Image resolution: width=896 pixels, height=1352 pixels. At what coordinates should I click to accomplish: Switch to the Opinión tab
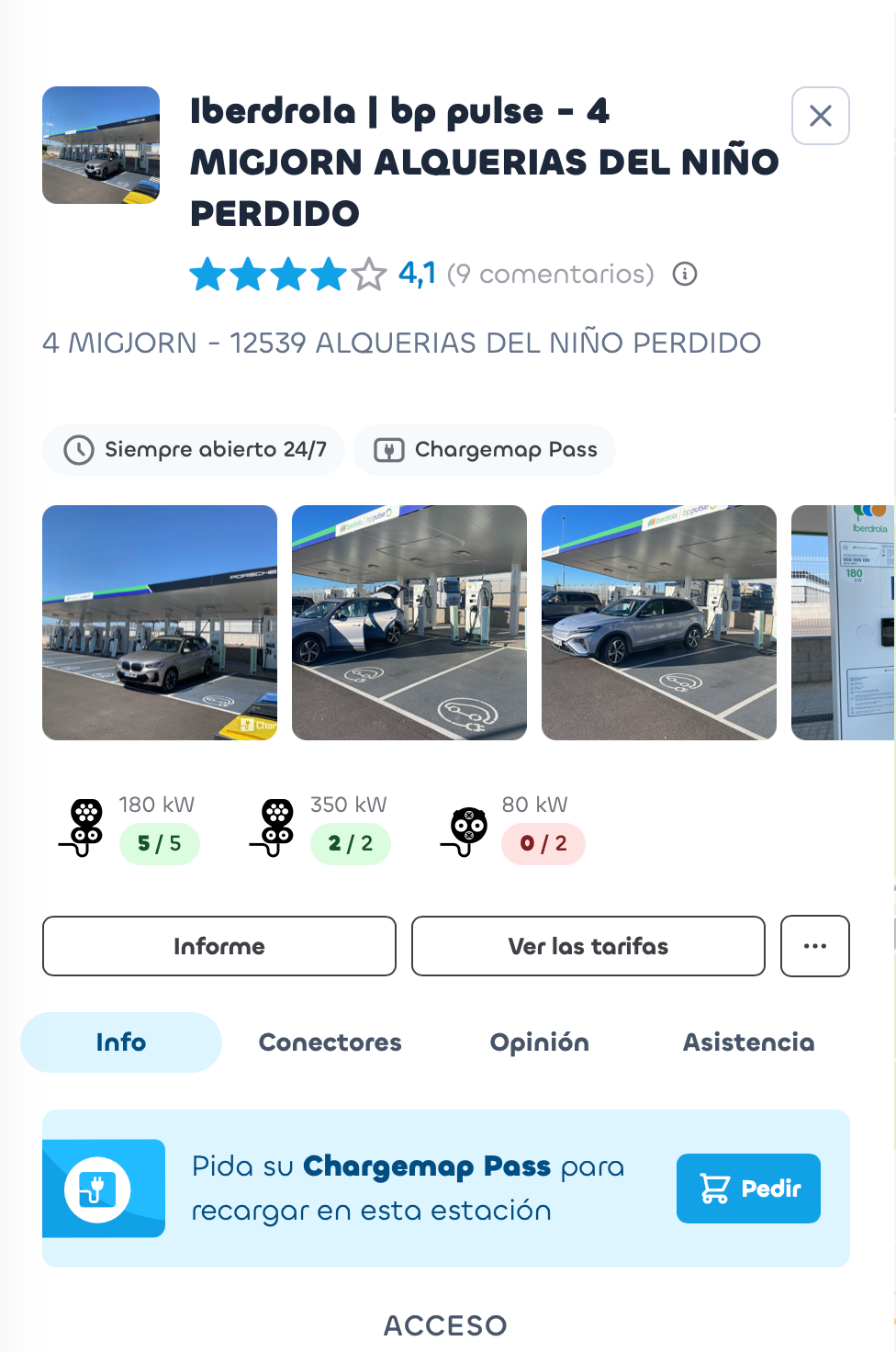tap(540, 1042)
